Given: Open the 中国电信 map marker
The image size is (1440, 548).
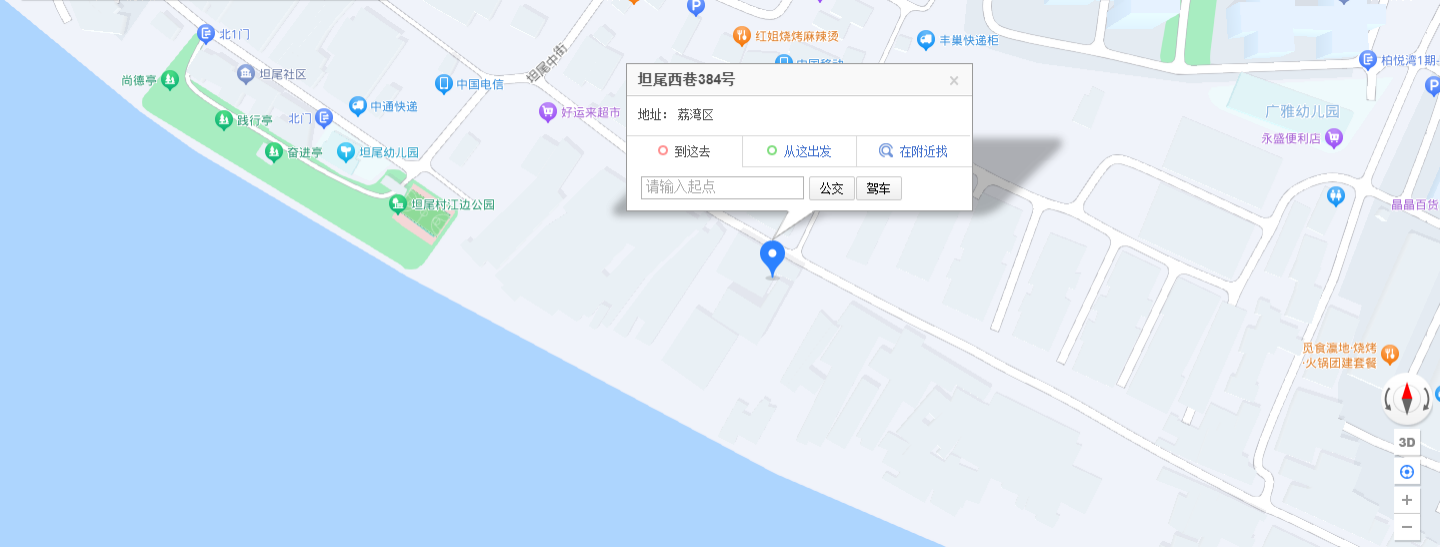Looking at the screenshot, I should click(x=444, y=84).
